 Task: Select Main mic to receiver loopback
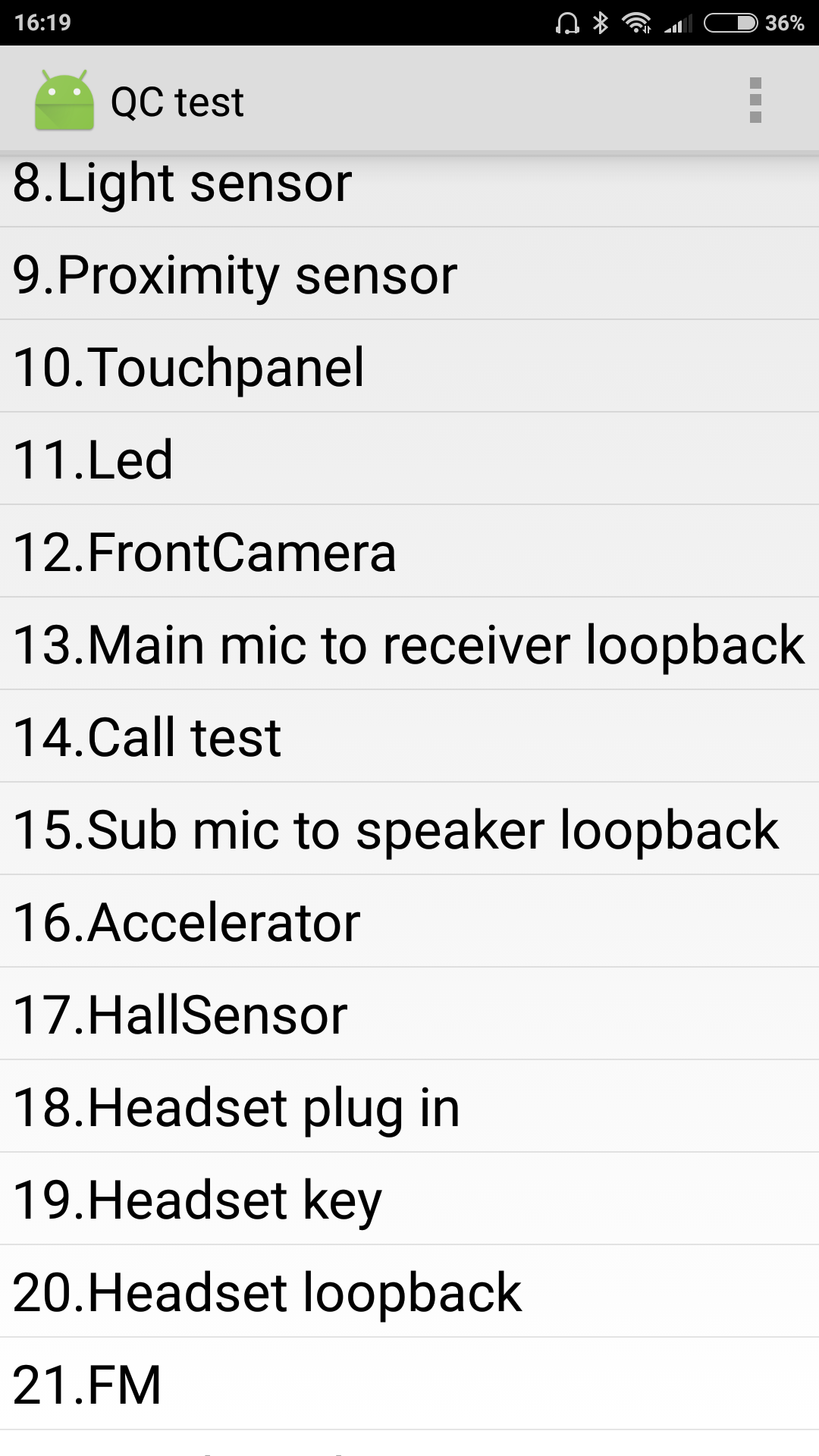409,645
